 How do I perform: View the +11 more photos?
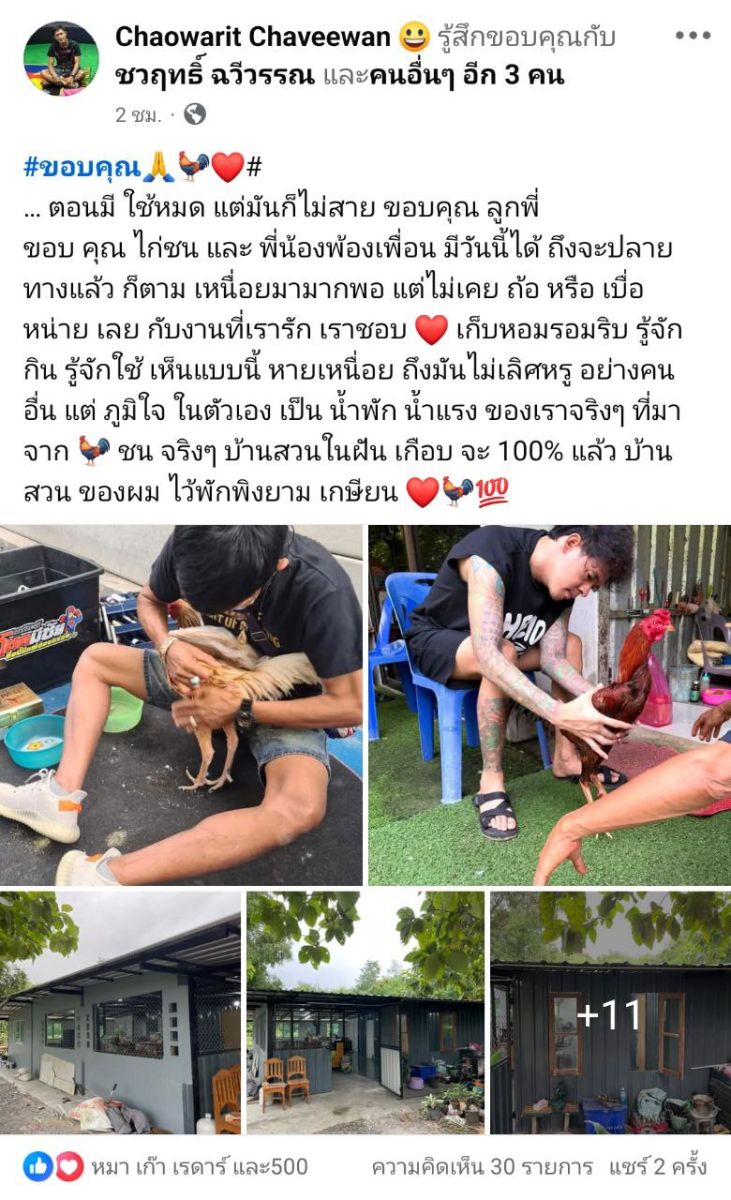click(610, 1012)
